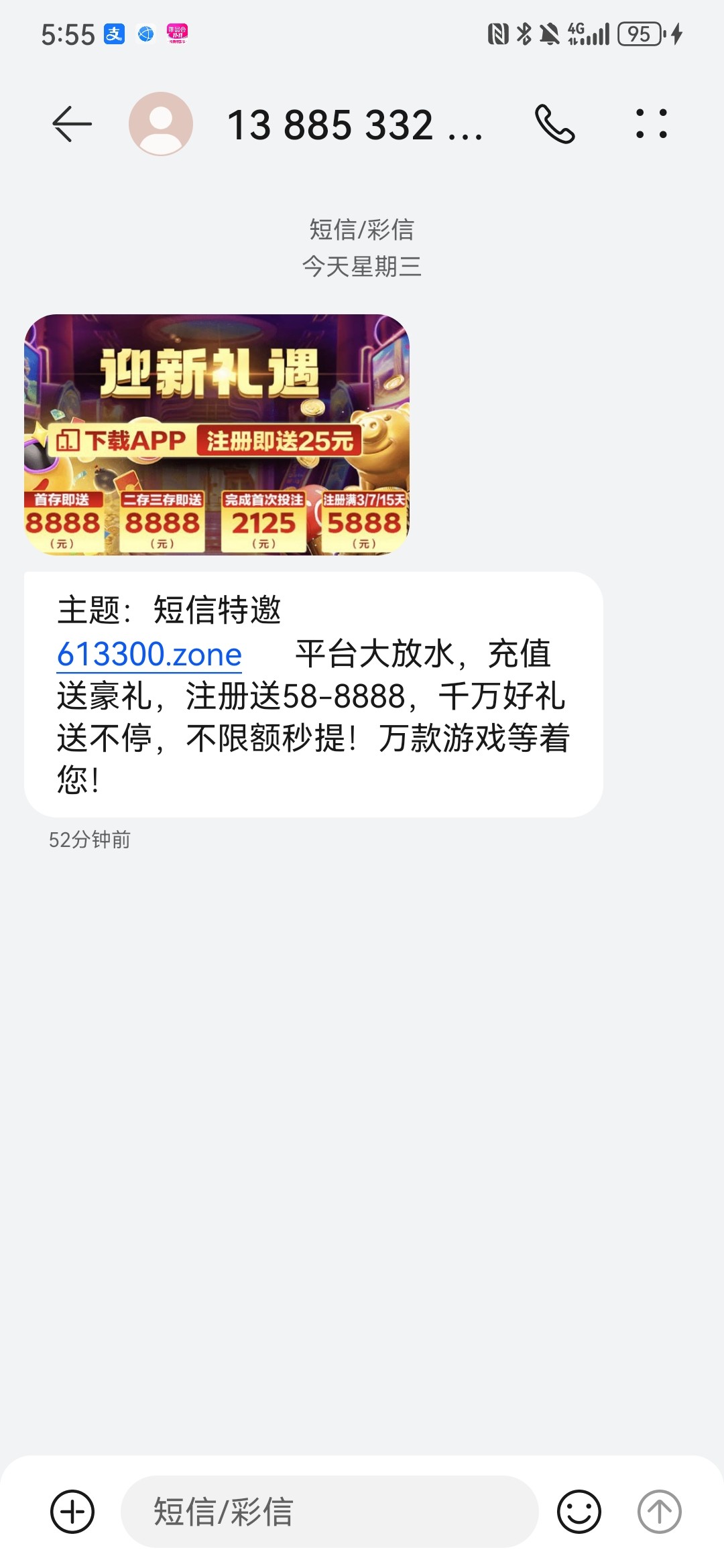Call the sender's number
This screenshot has width=724, height=1568.
[x=555, y=124]
